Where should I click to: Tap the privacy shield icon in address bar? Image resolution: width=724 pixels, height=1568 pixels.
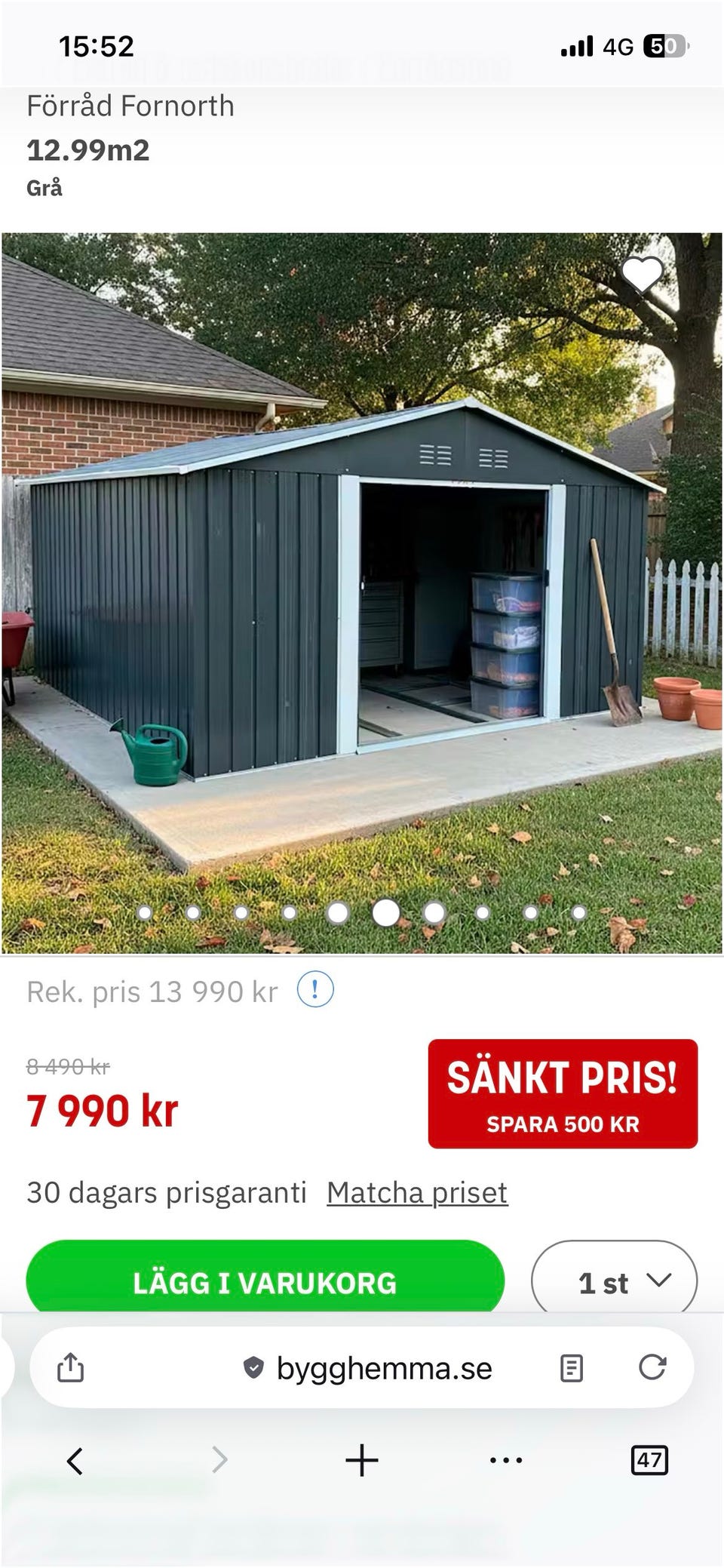[x=254, y=1367]
